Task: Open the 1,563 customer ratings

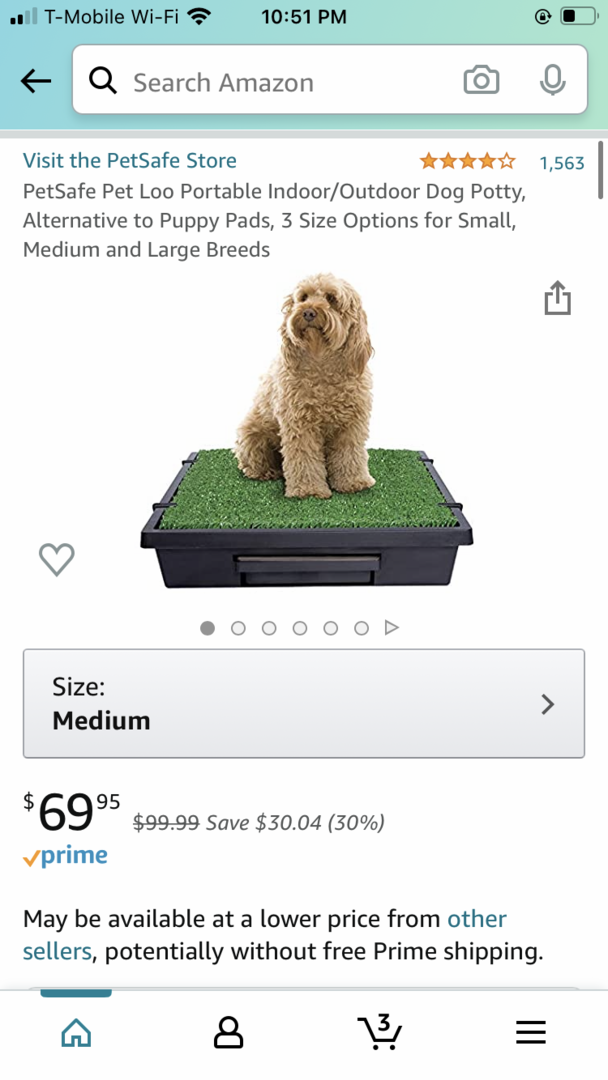Action: (x=561, y=163)
